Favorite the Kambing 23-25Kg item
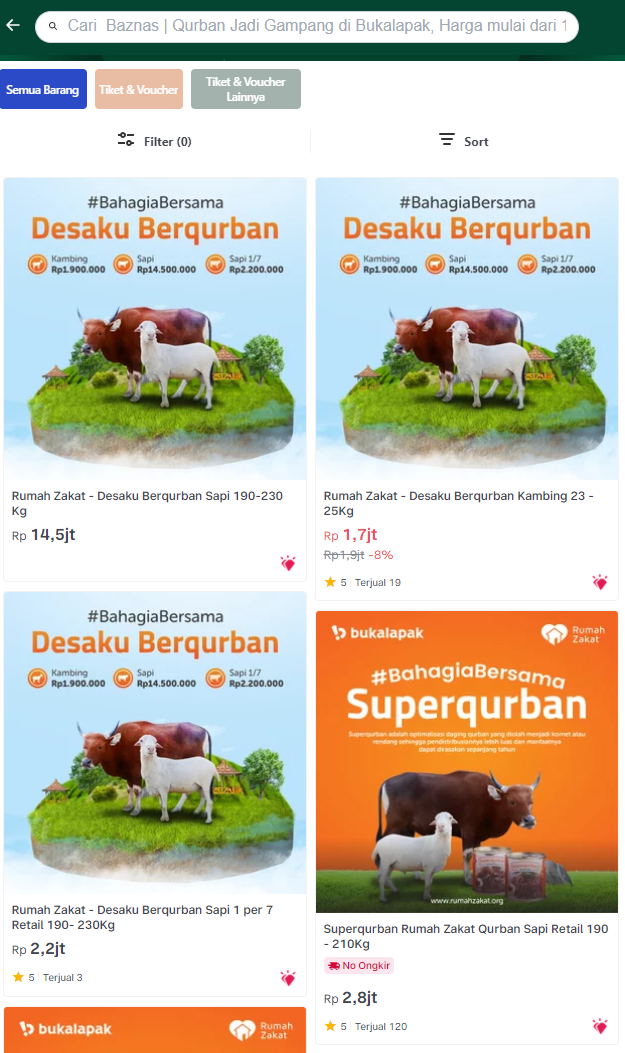Image resolution: width=625 pixels, height=1053 pixels. 600,582
